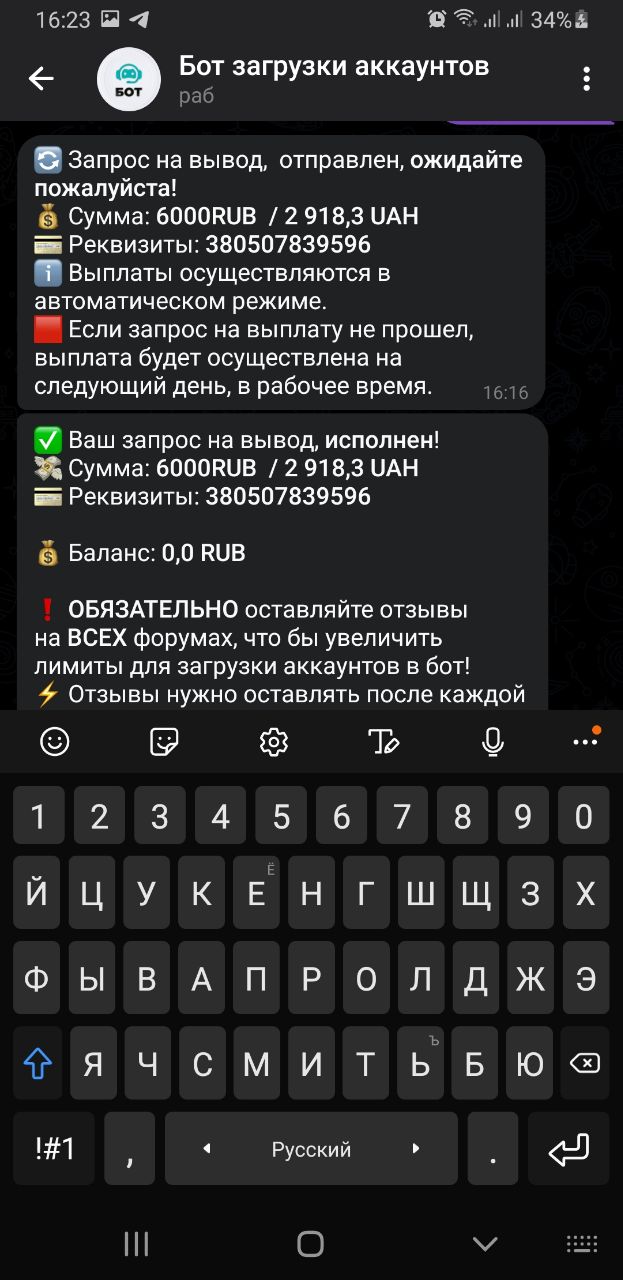This screenshot has height=1280, width=623.
Task: Open the chat overflow menu
Action: pos(587,79)
